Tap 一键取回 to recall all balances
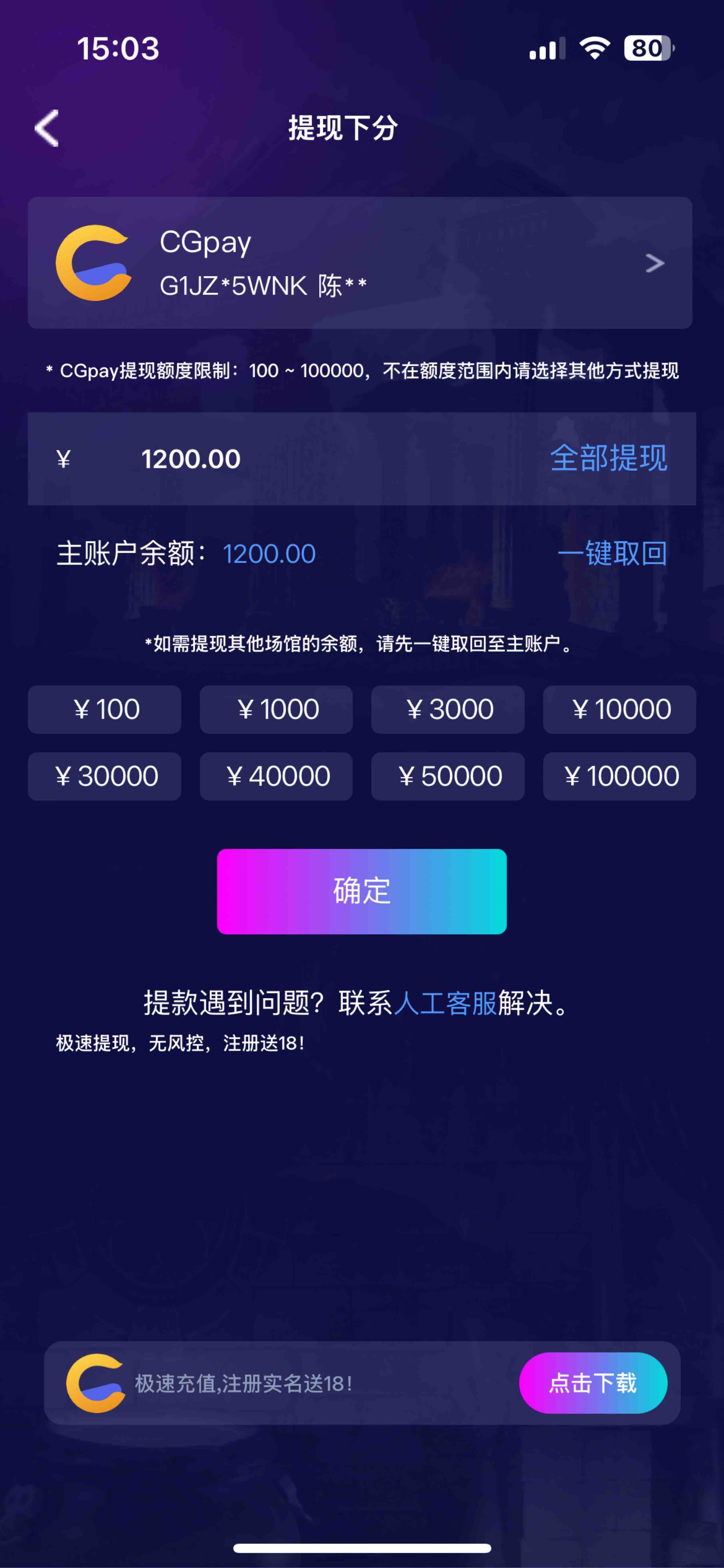 (x=612, y=553)
